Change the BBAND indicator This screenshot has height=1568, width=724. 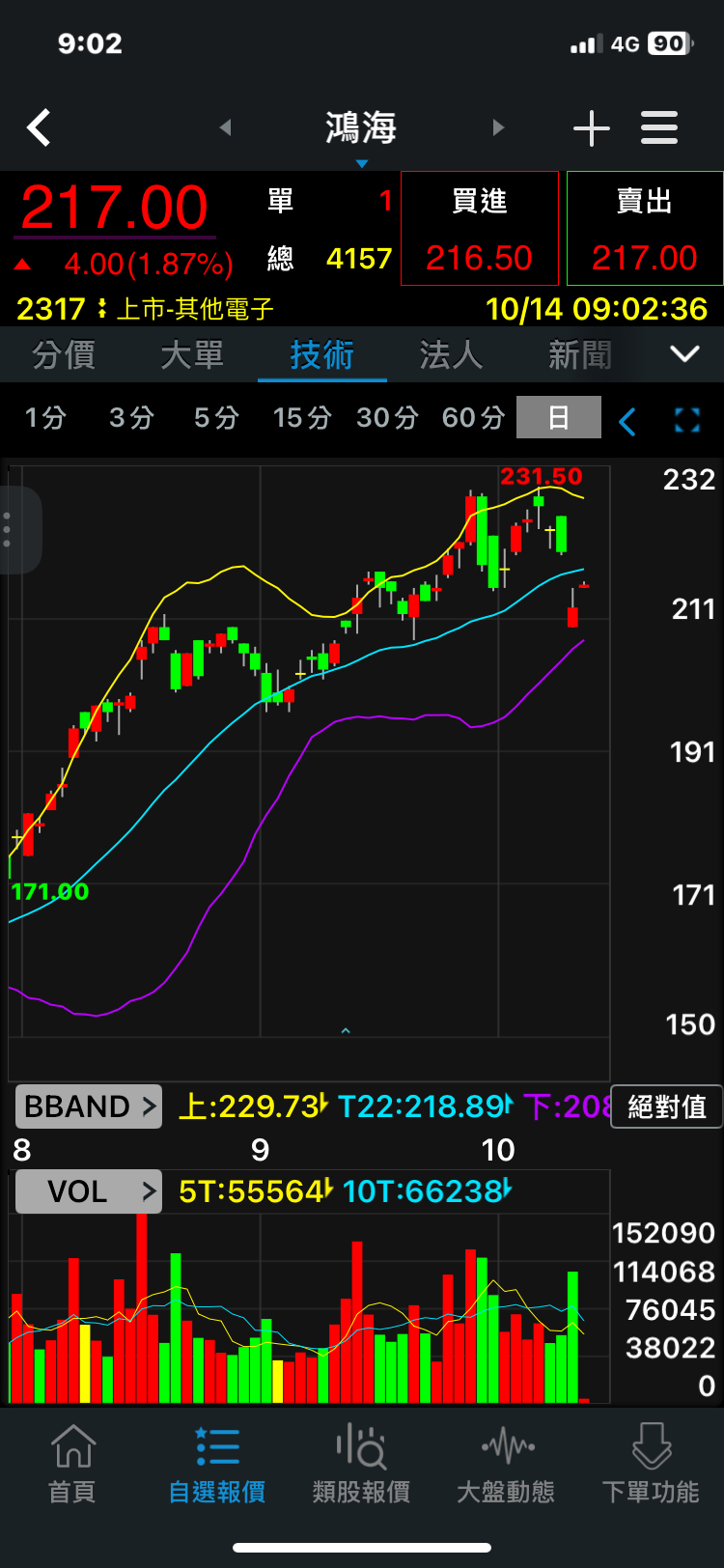88,1106
